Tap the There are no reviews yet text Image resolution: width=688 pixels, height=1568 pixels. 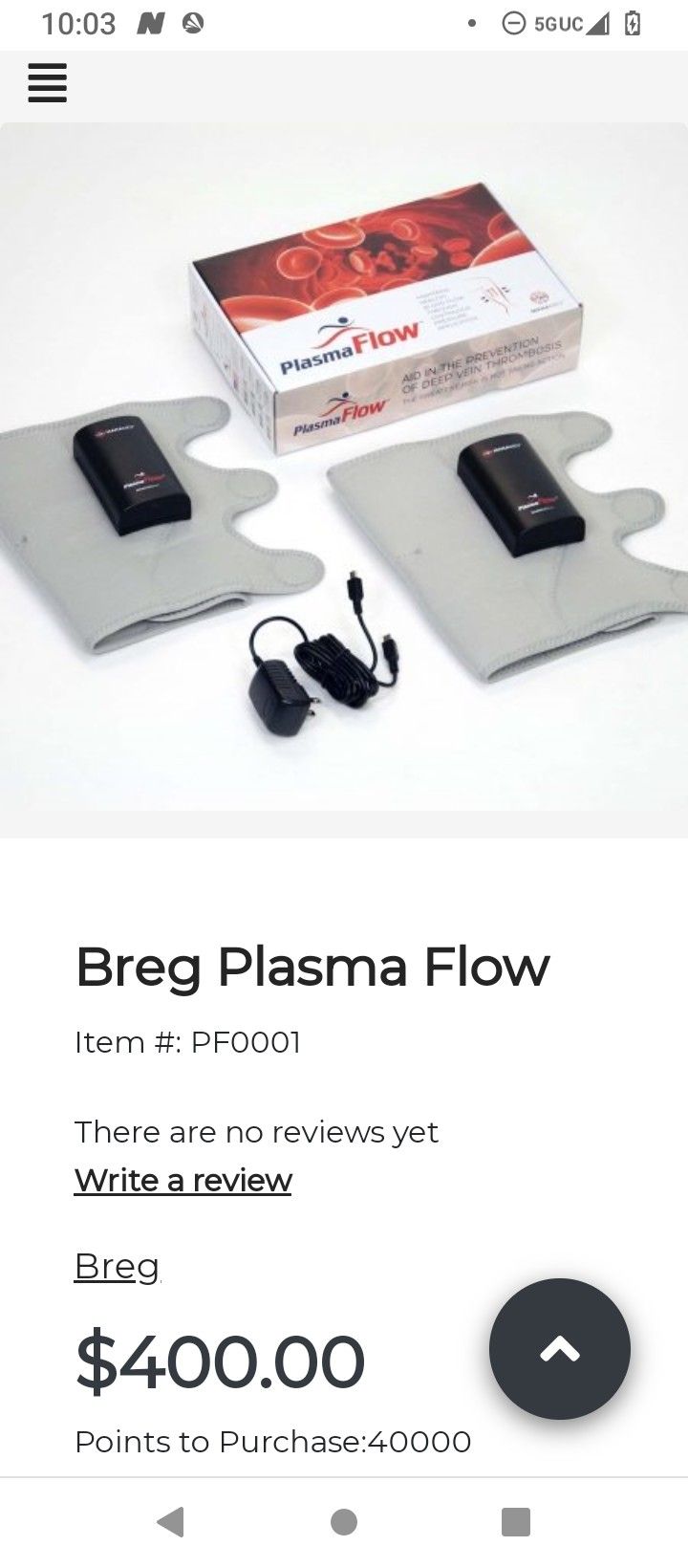256,1132
